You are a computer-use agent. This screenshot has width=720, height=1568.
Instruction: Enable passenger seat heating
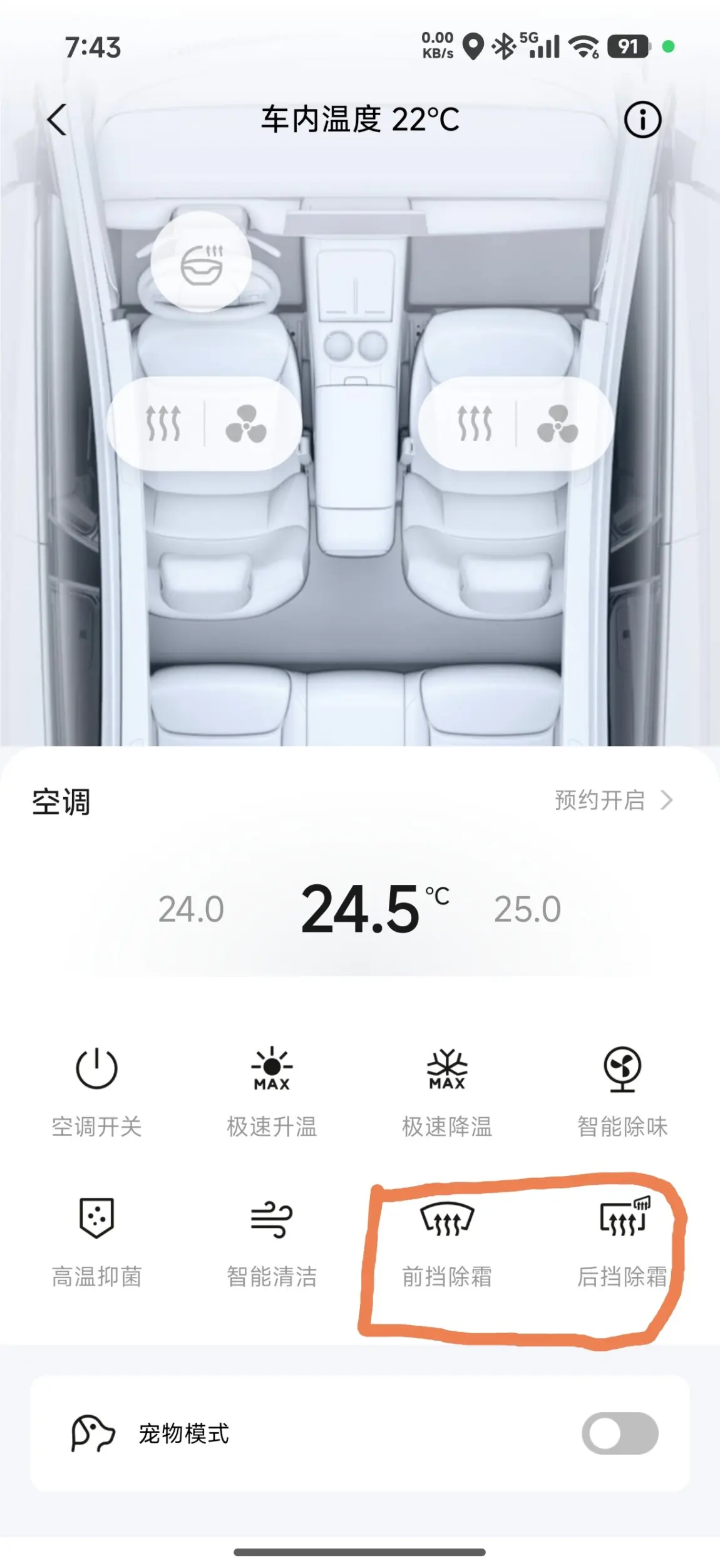(475, 423)
